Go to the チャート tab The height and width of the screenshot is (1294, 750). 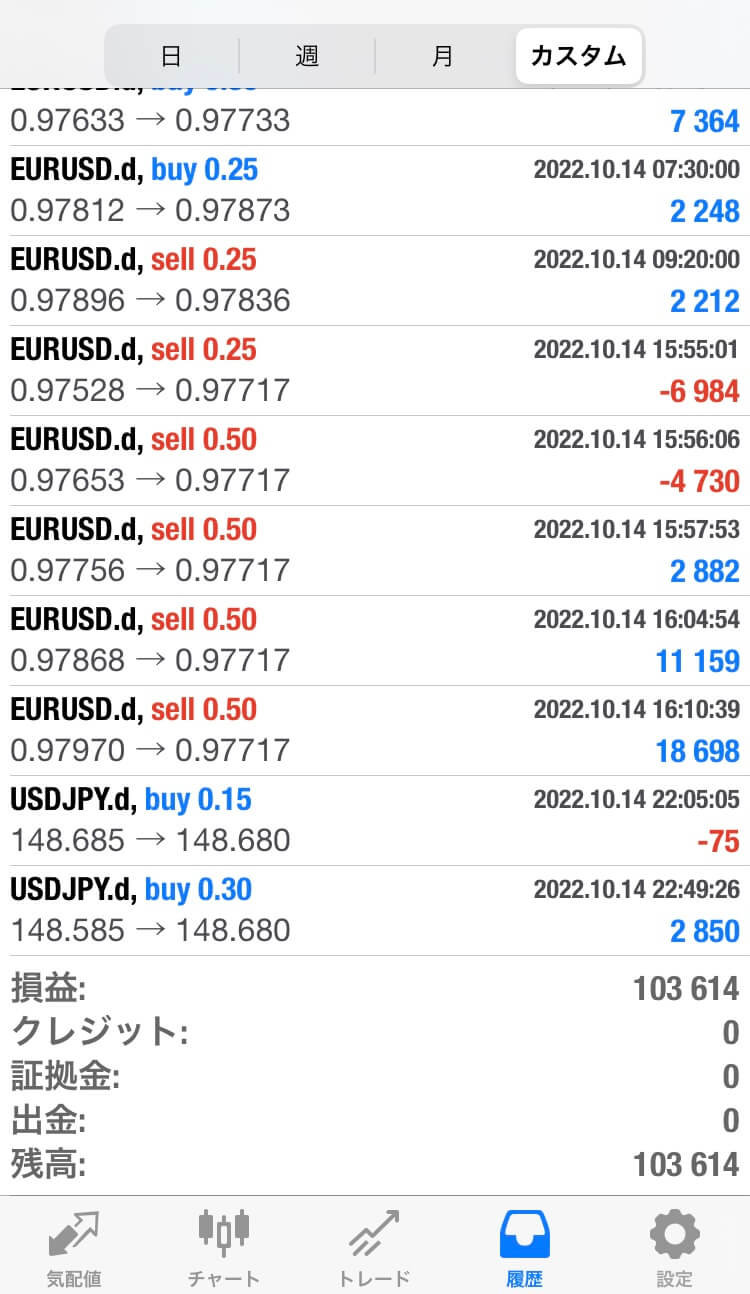click(x=224, y=1246)
